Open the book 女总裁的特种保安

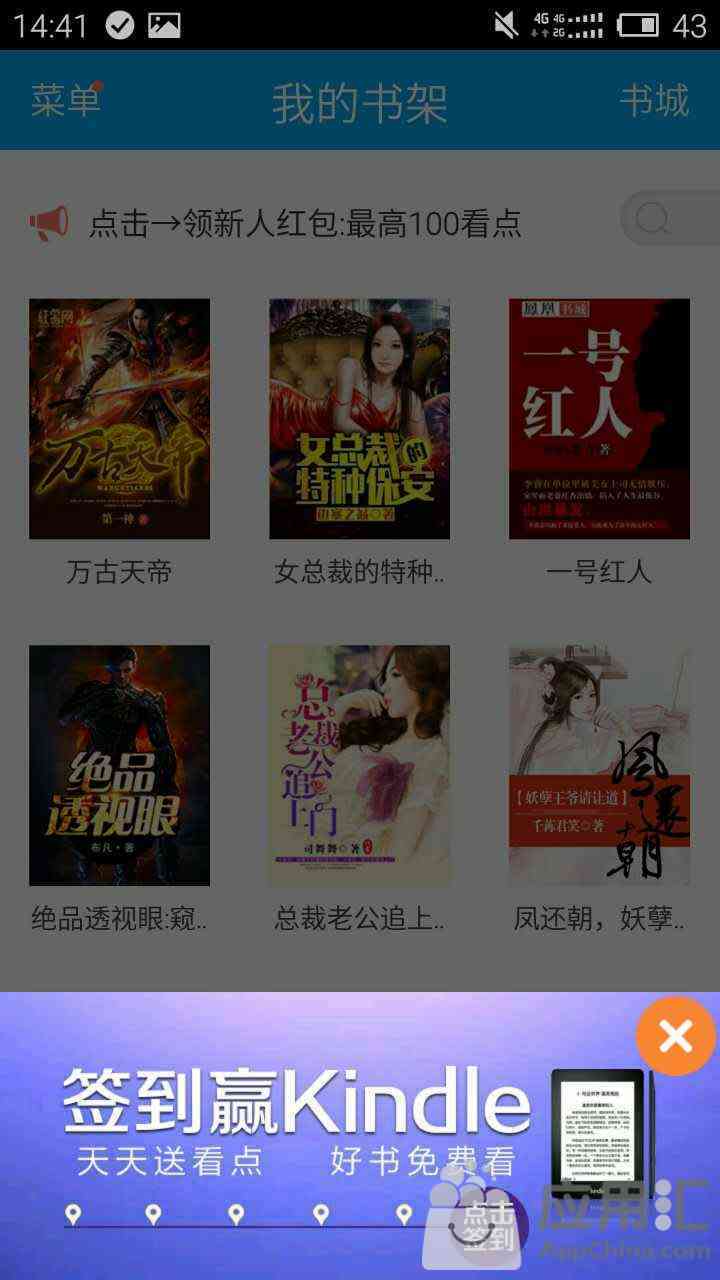[x=359, y=419]
